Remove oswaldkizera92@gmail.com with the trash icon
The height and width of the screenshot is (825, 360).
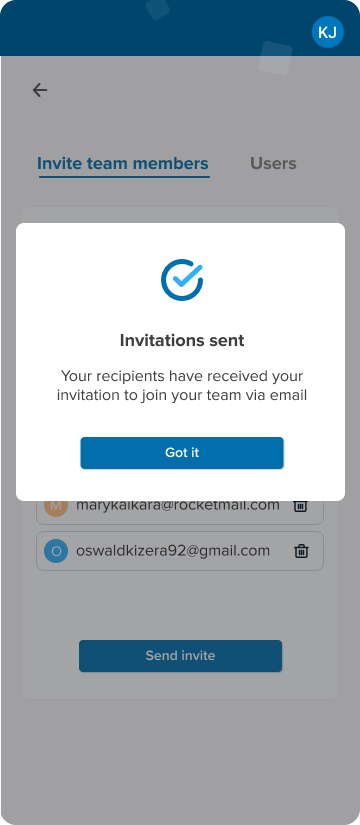[x=301, y=551]
